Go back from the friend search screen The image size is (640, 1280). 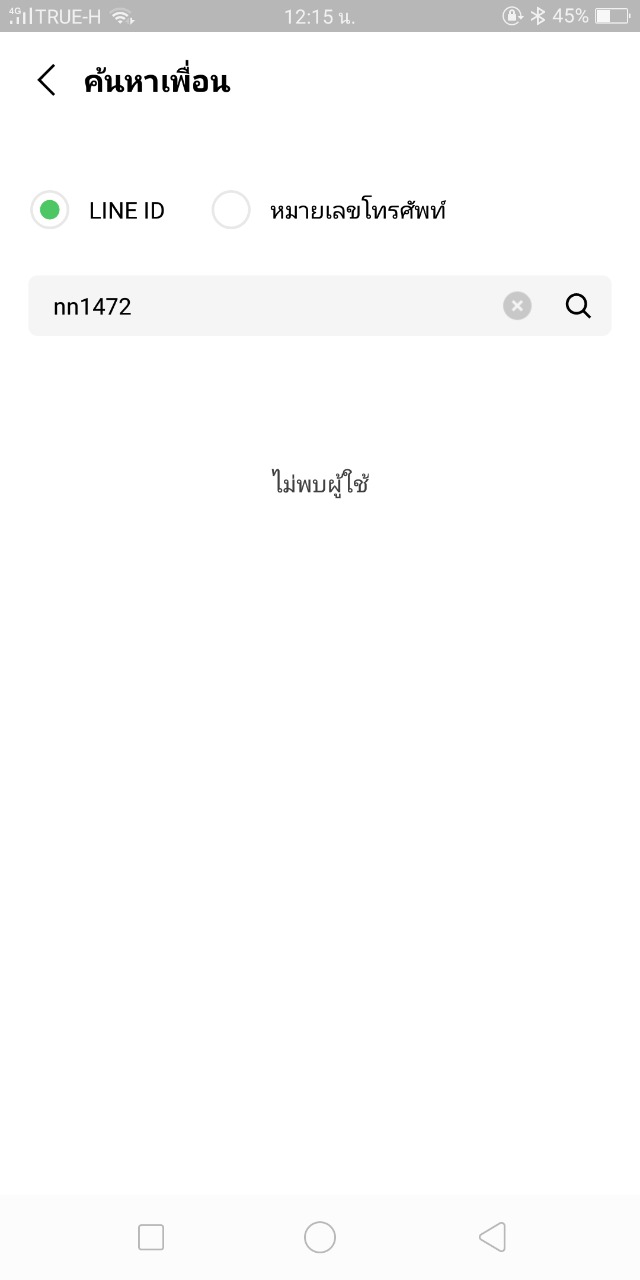tap(46, 80)
